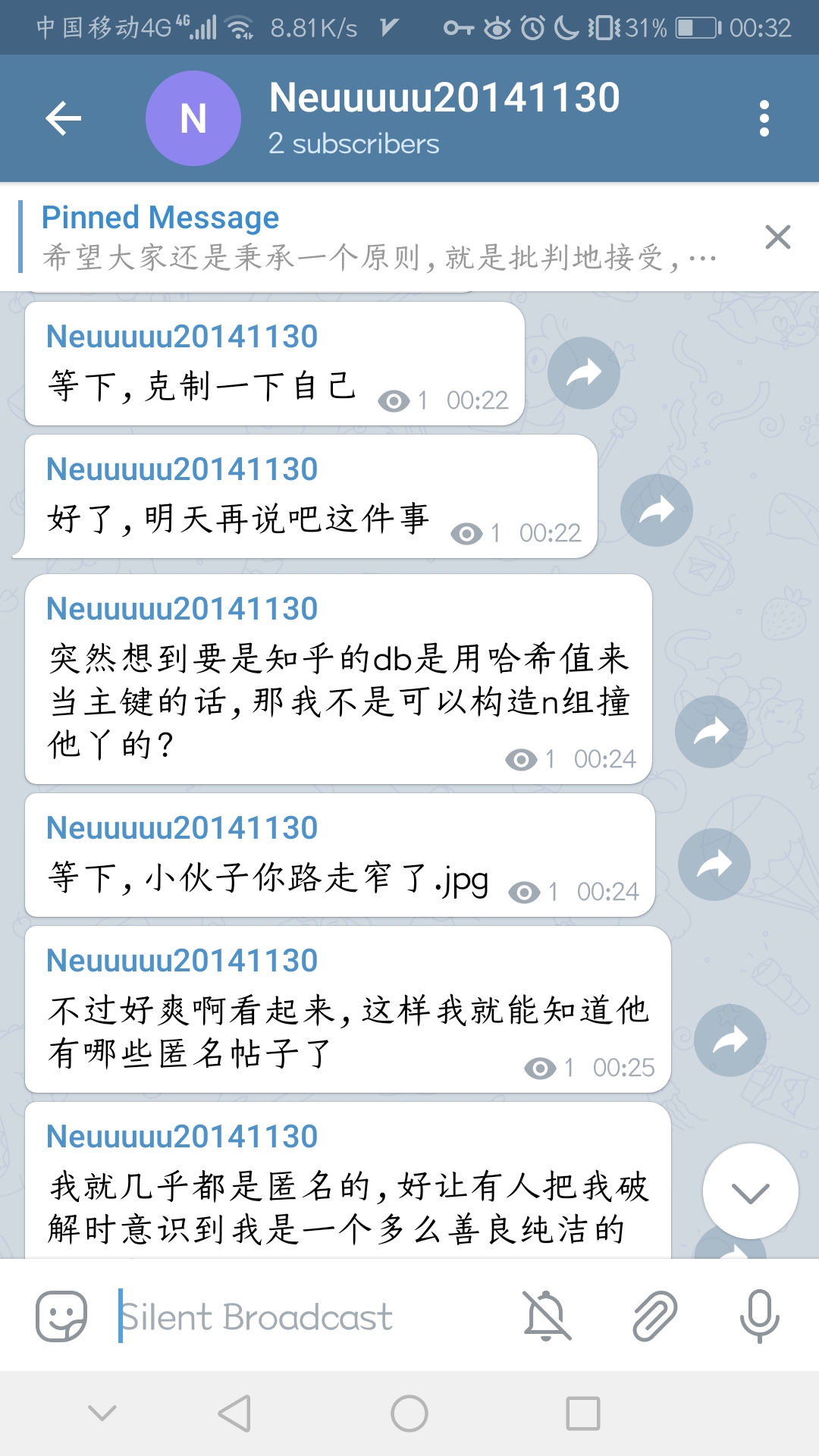Focus the Silent Broadcast message field
The image size is (819, 1456).
(x=303, y=1316)
